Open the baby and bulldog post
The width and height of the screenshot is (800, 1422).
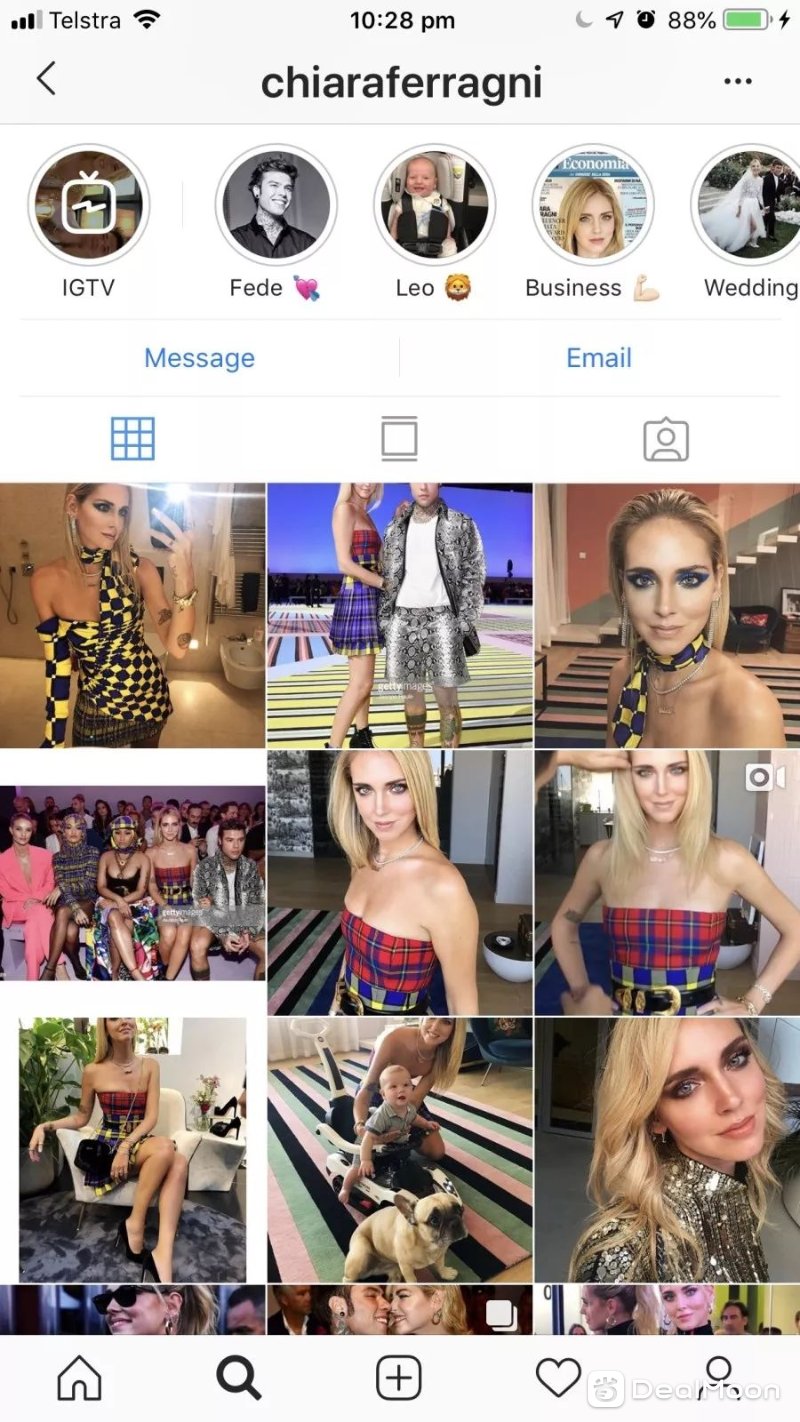coord(400,1150)
